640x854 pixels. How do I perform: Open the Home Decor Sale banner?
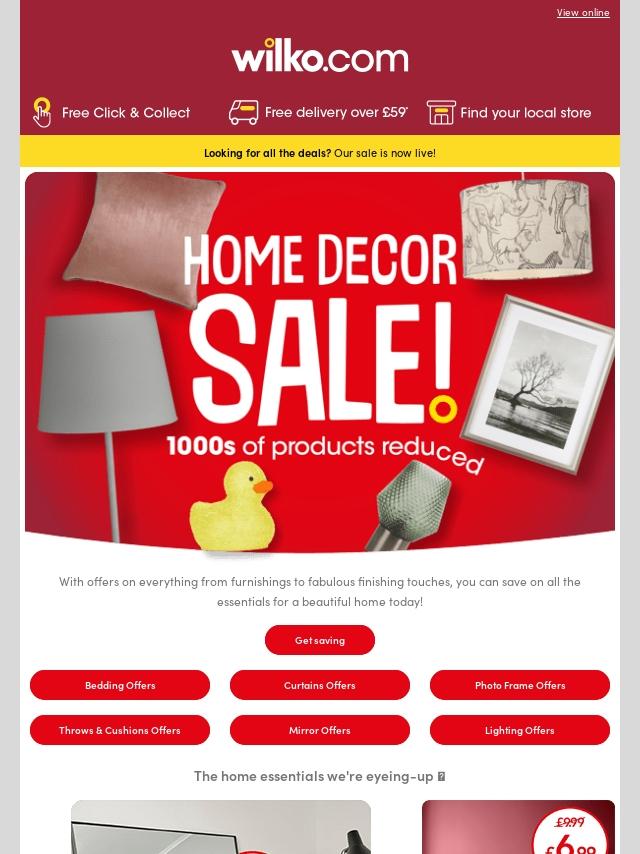pyautogui.click(x=320, y=360)
